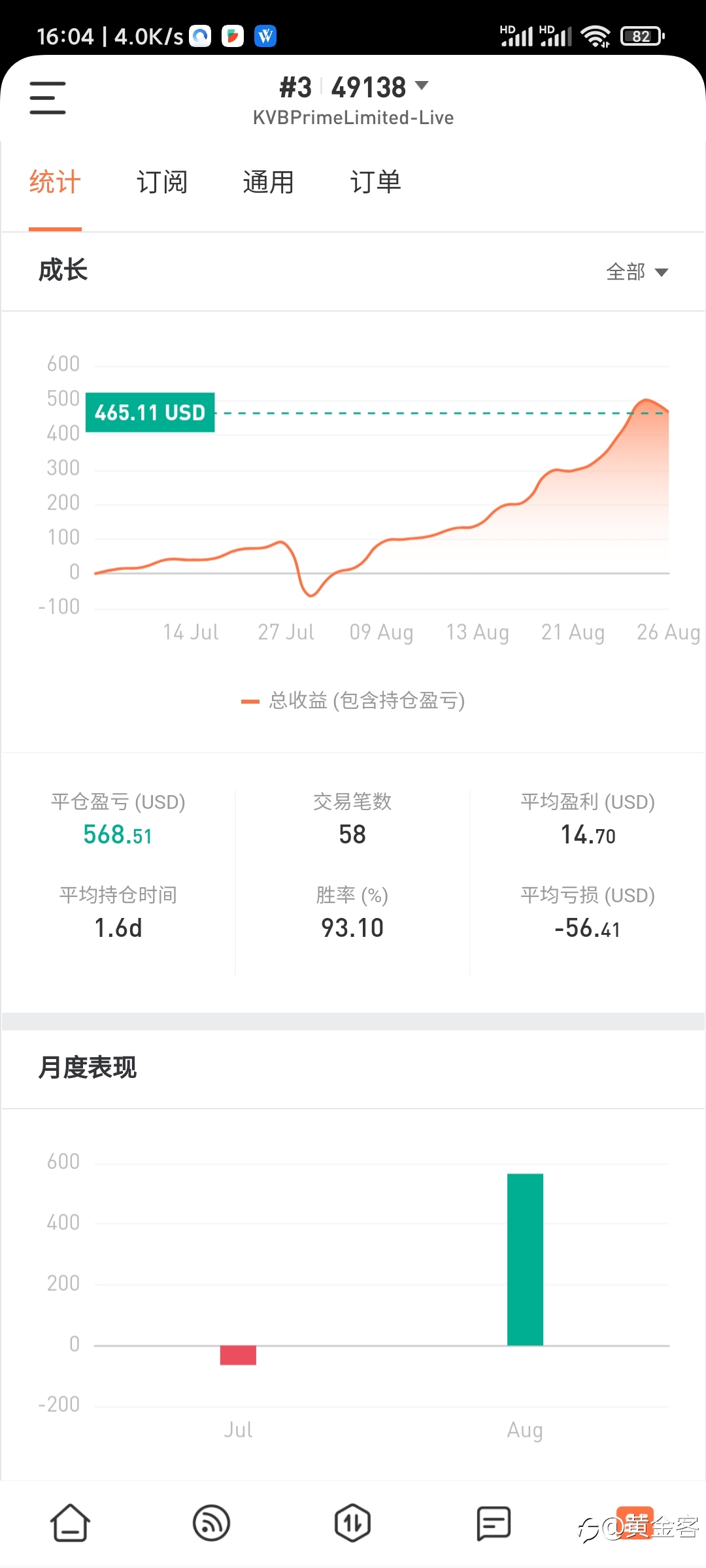Select the 统计 tab
The width and height of the screenshot is (706, 1568).
point(55,182)
